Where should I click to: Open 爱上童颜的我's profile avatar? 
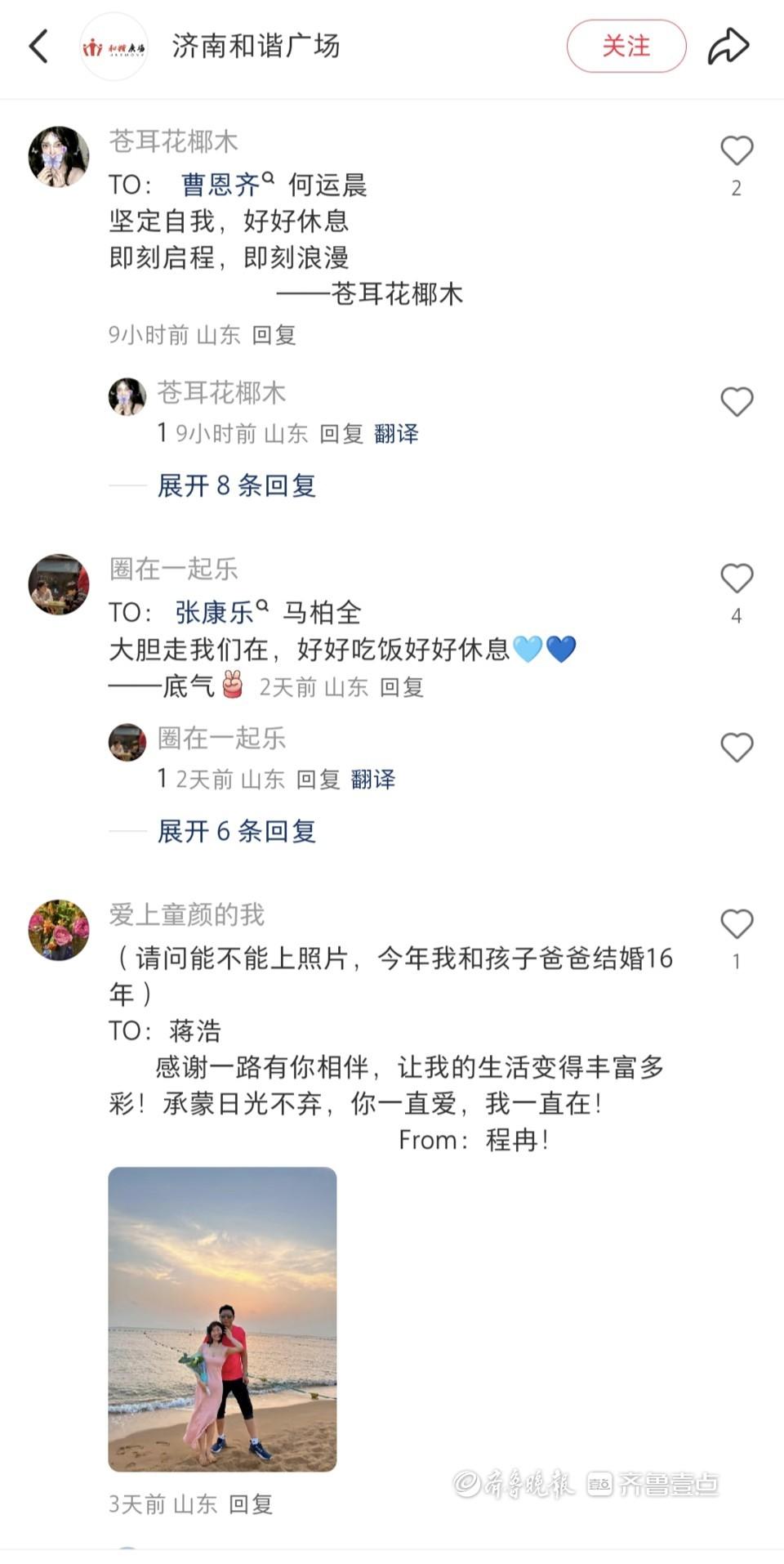click(x=59, y=930)
